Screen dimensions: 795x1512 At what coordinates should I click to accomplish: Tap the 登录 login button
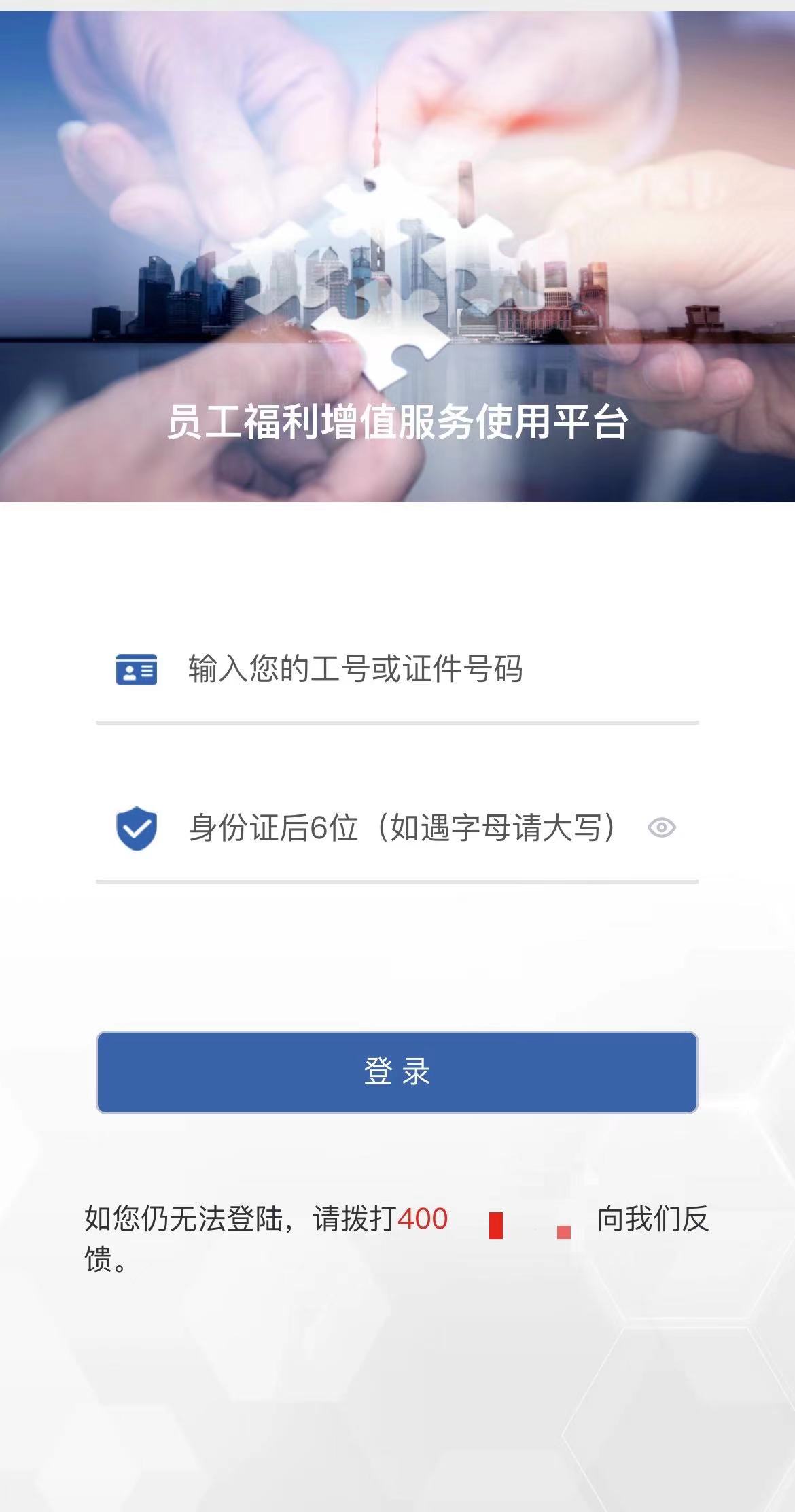click(x=397, y=1072)
